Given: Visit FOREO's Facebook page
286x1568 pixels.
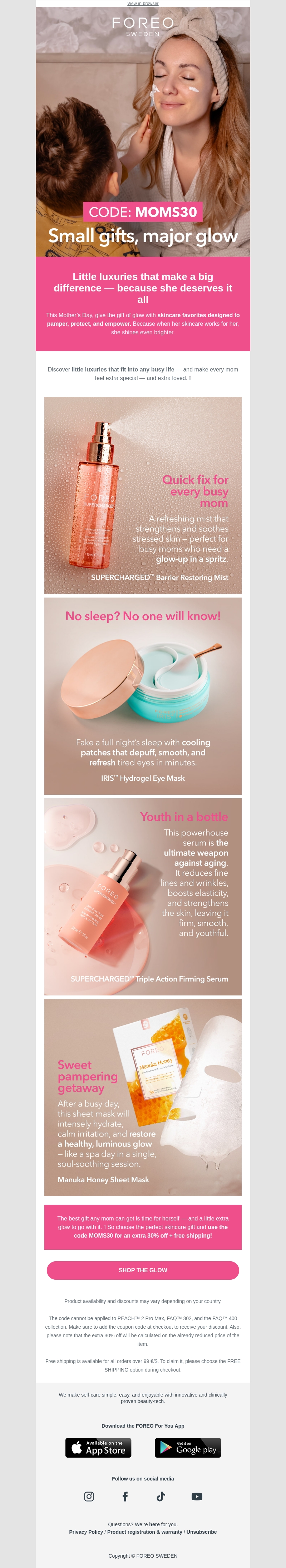Looking at the screenshot, I should (x=125, y=1496).
